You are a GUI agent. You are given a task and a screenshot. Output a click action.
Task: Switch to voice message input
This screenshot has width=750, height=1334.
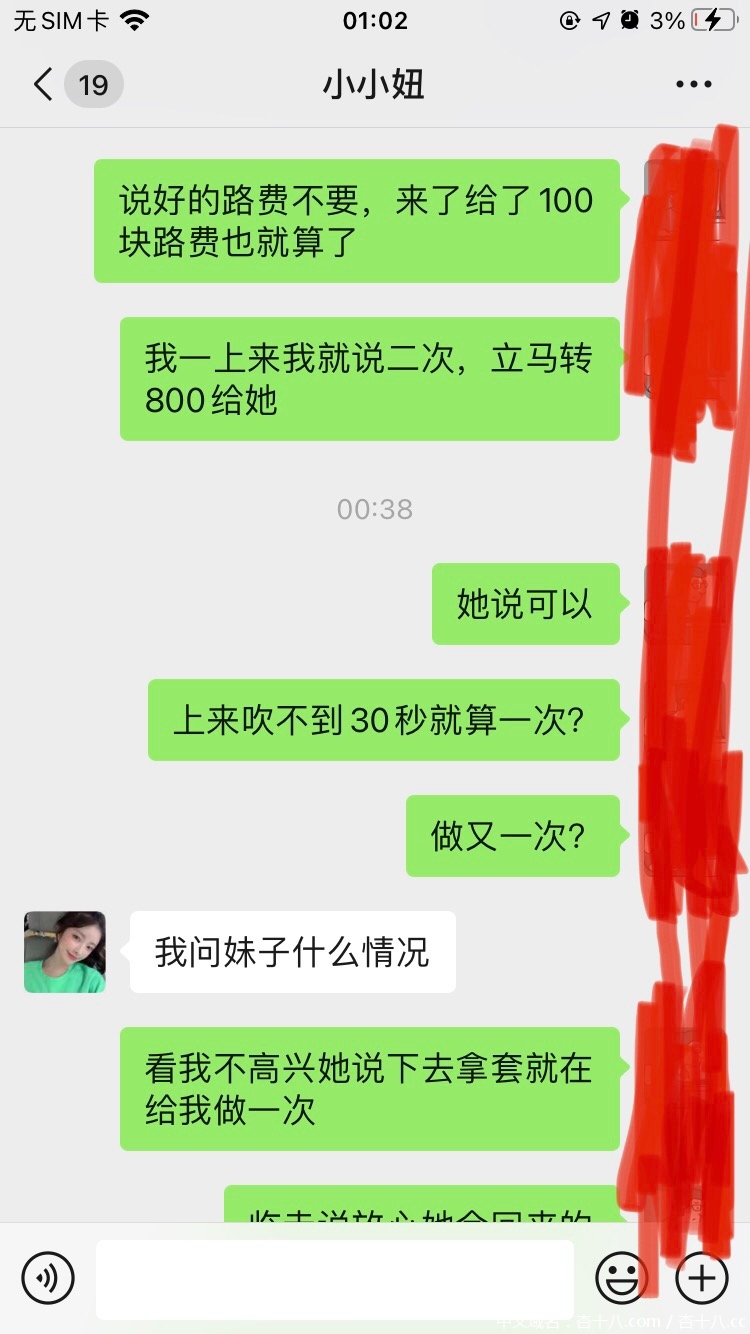coord(48,1277)
